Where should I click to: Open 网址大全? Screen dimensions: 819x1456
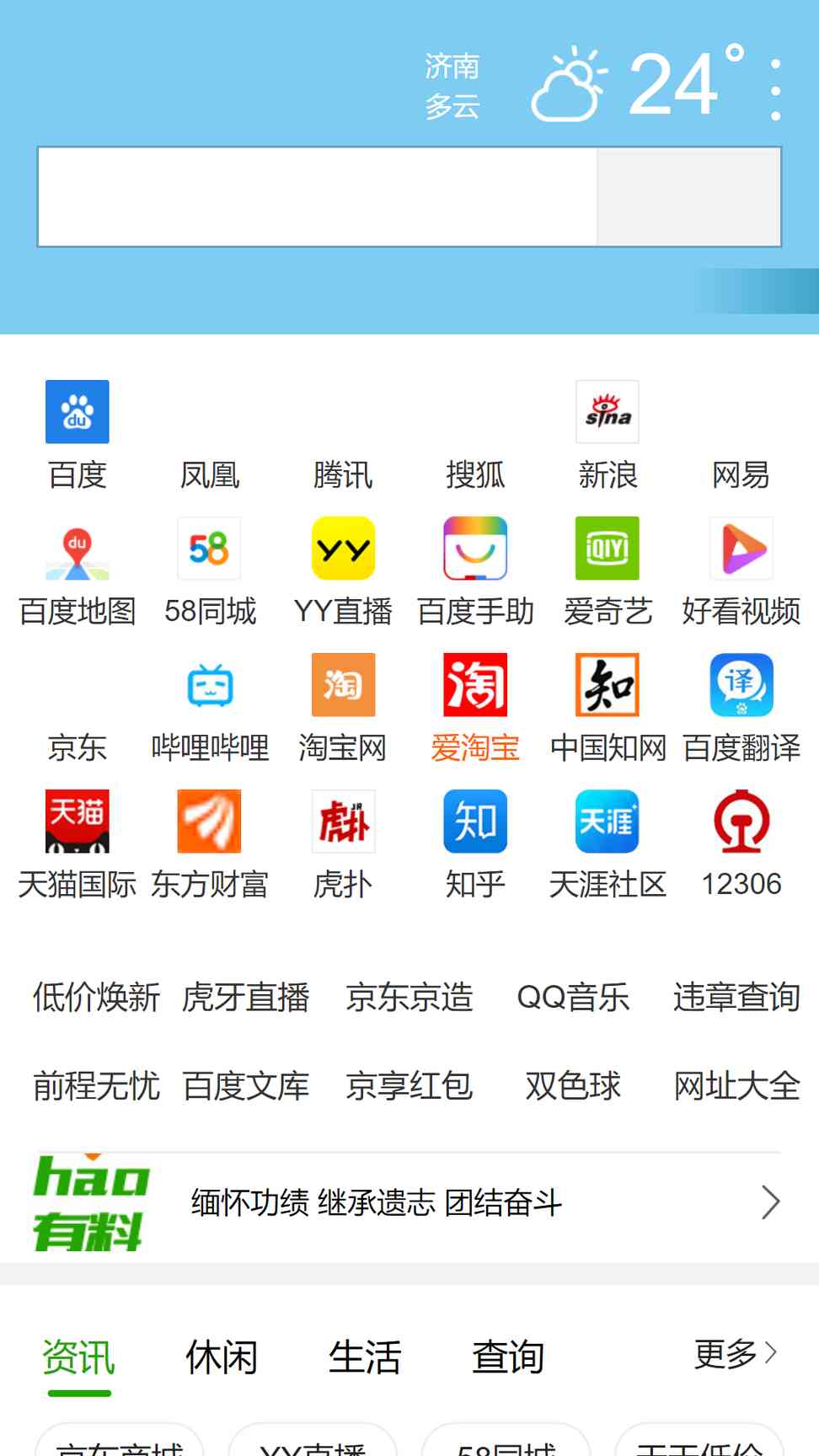tap(736, 1085)
